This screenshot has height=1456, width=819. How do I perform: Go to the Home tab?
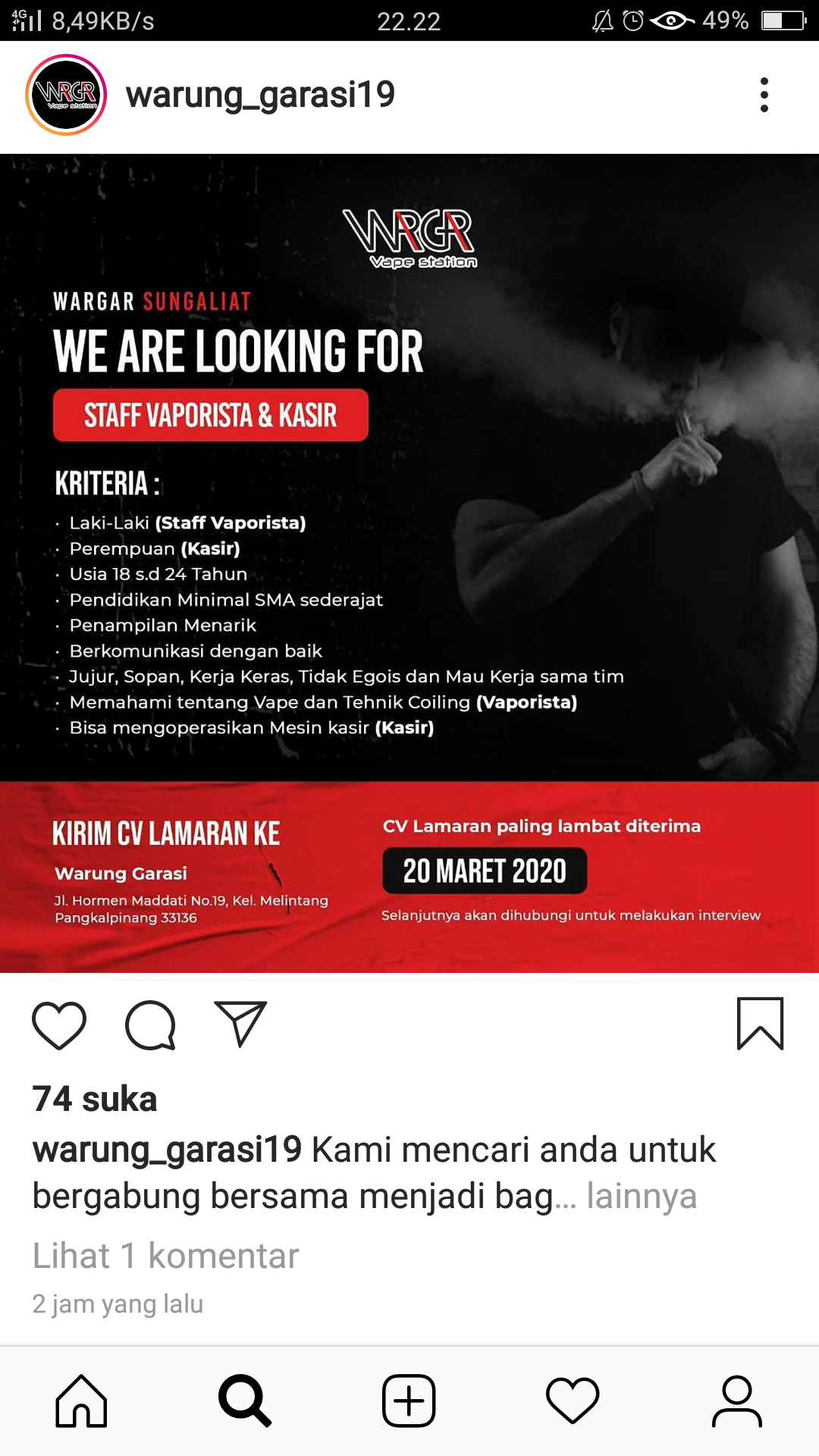click(81, 1401)
